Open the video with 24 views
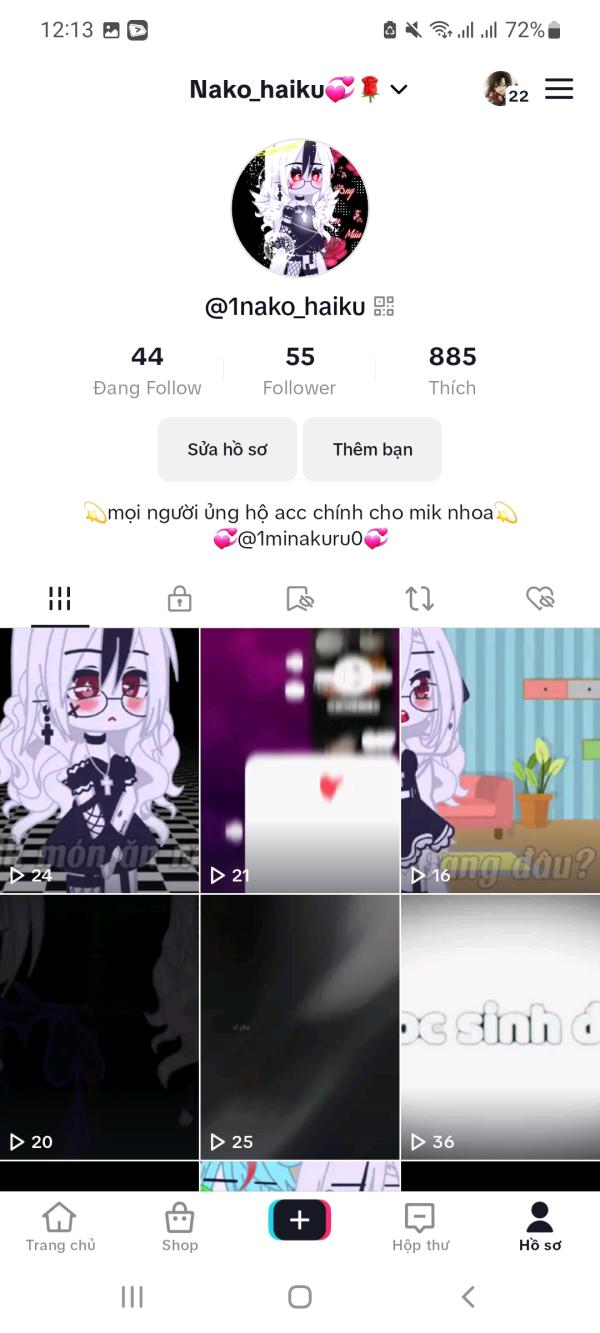 [99, 760]
